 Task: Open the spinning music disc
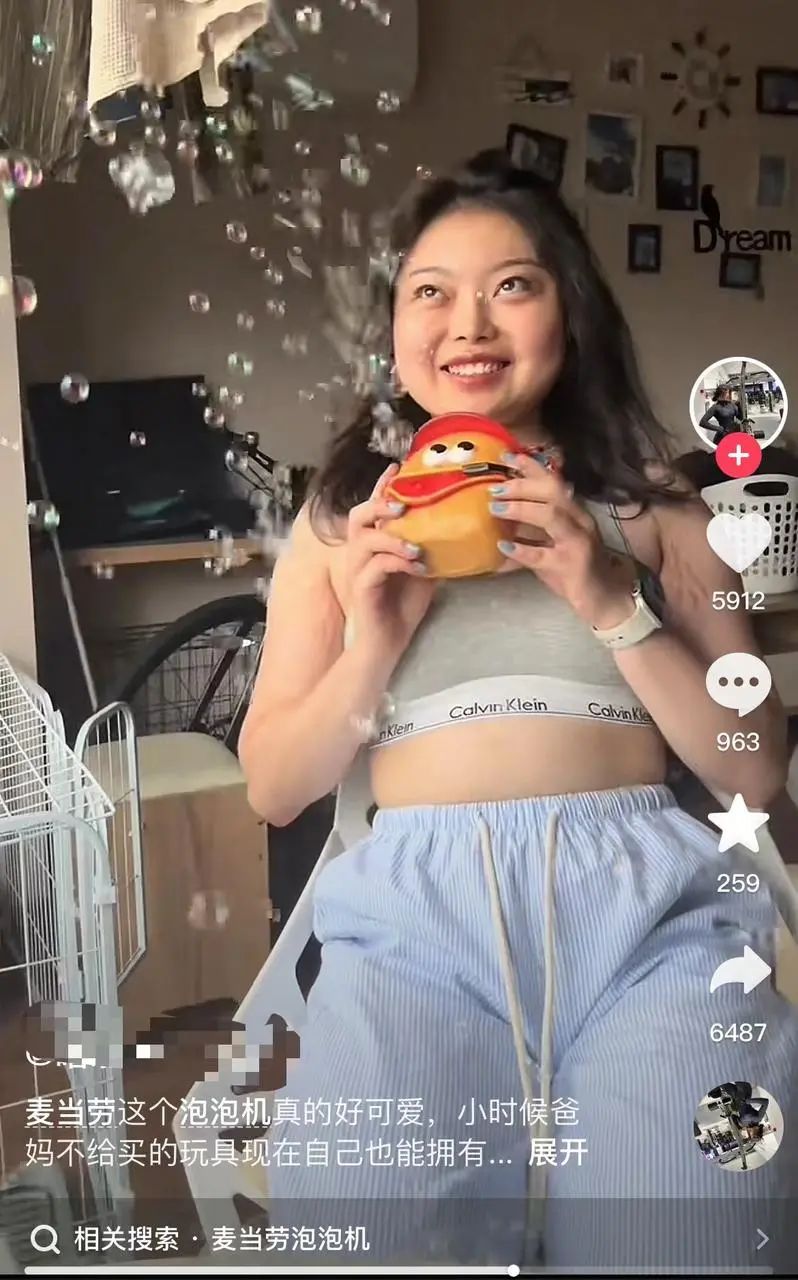click(738, 1126)
